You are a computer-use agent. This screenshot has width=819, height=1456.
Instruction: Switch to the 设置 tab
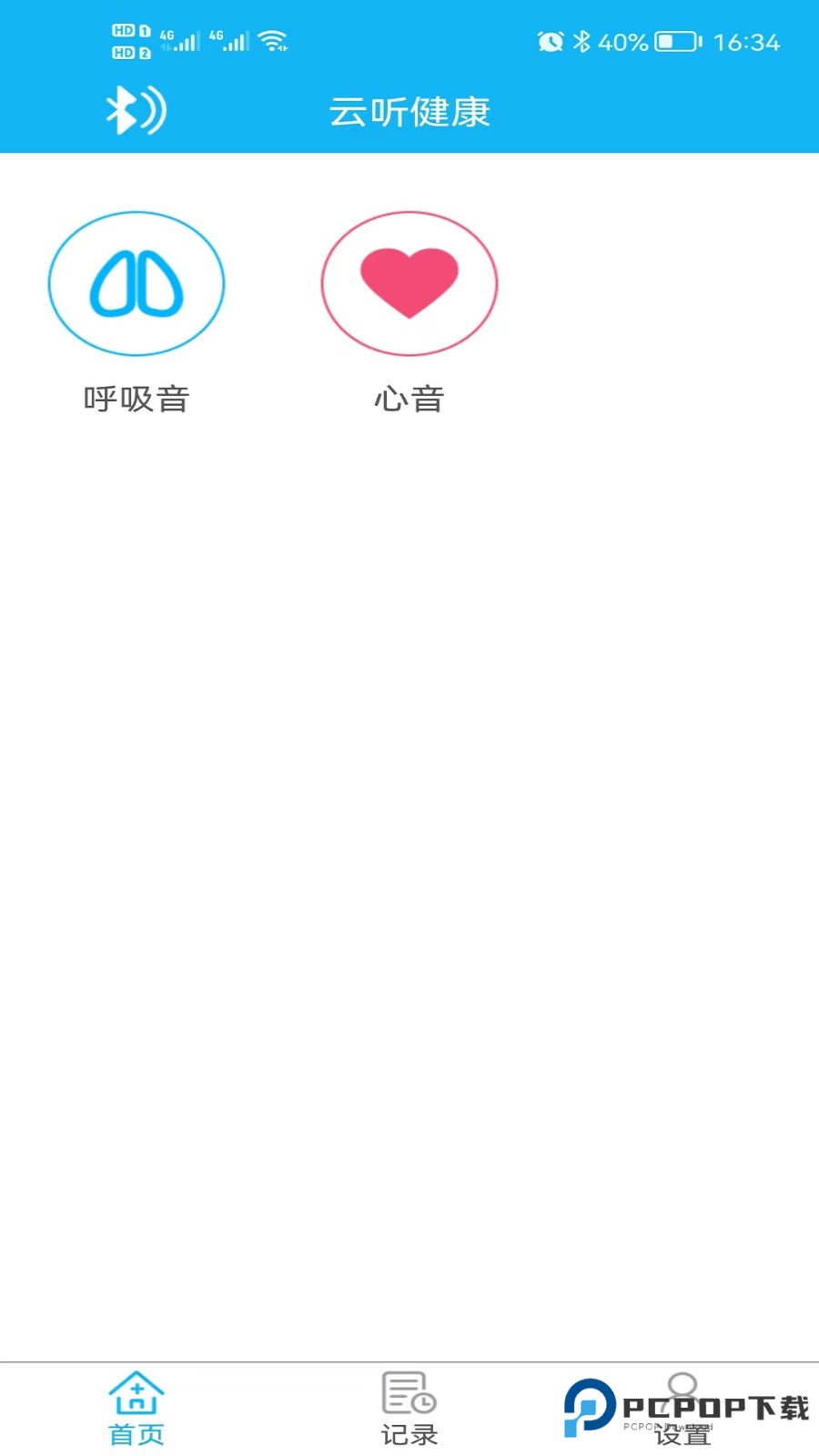point(681,1433)
